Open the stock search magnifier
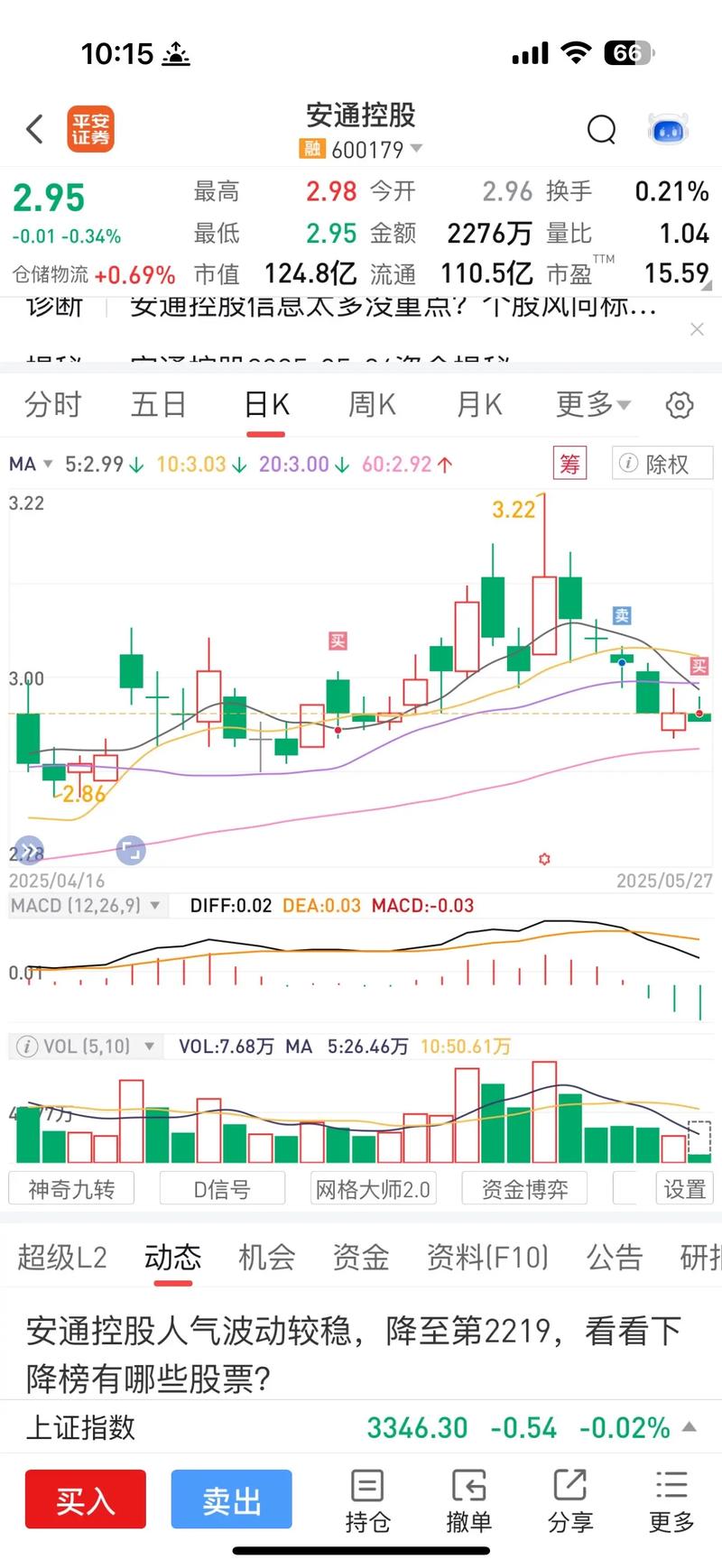Image resolution: width=722 pixels, height=1568 pixels. pyautogui.click(x=601, y=129)
